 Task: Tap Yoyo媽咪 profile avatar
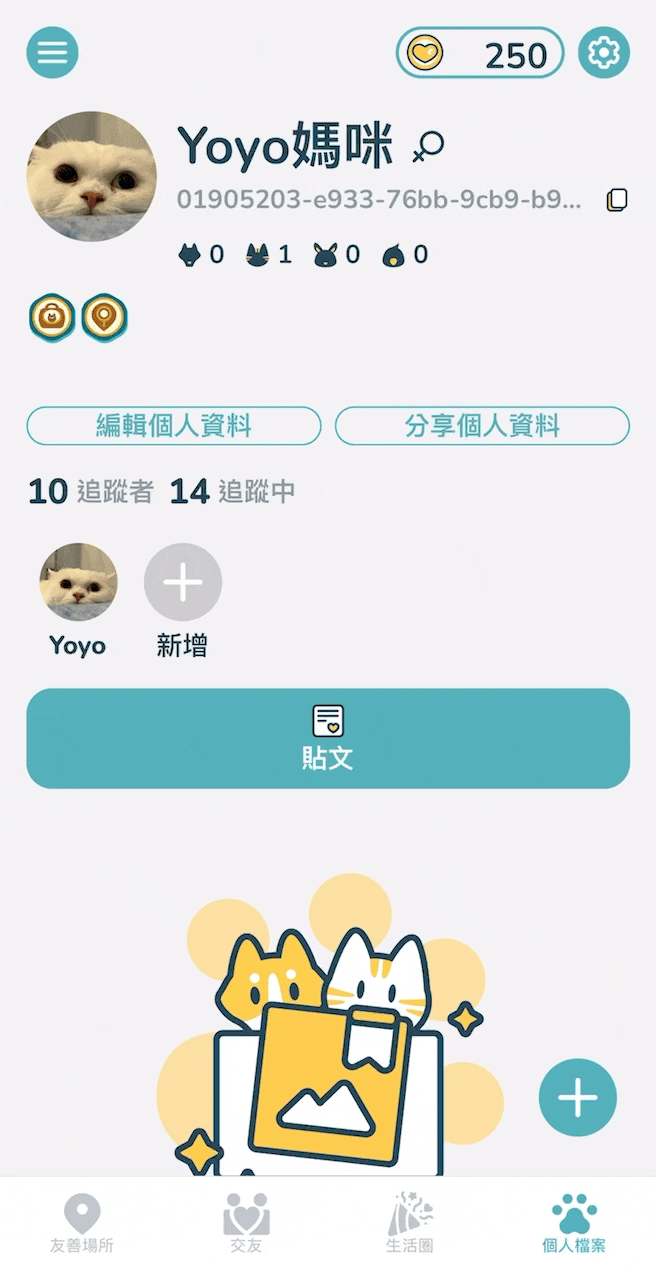click(x=91, y=176)
